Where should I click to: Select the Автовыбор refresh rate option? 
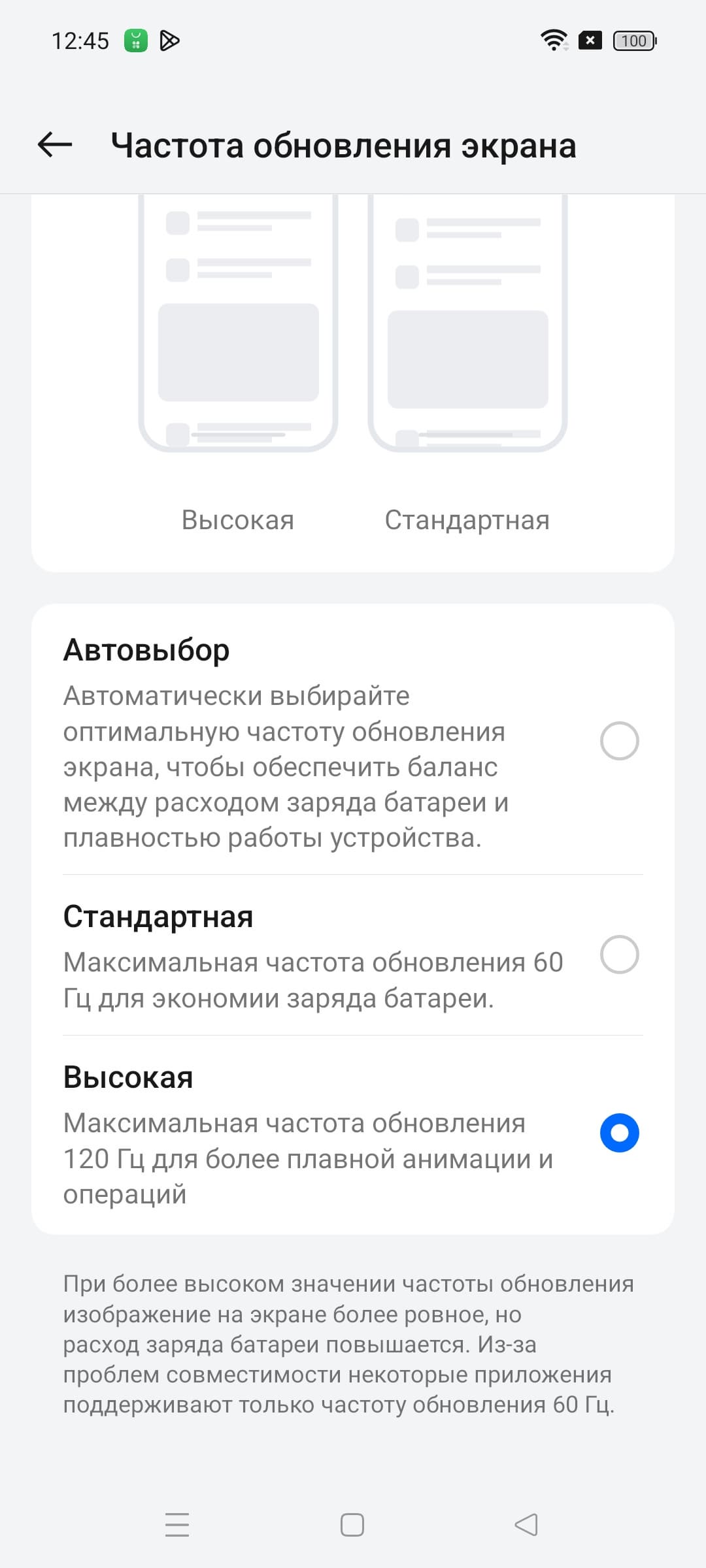coord(618,741)
